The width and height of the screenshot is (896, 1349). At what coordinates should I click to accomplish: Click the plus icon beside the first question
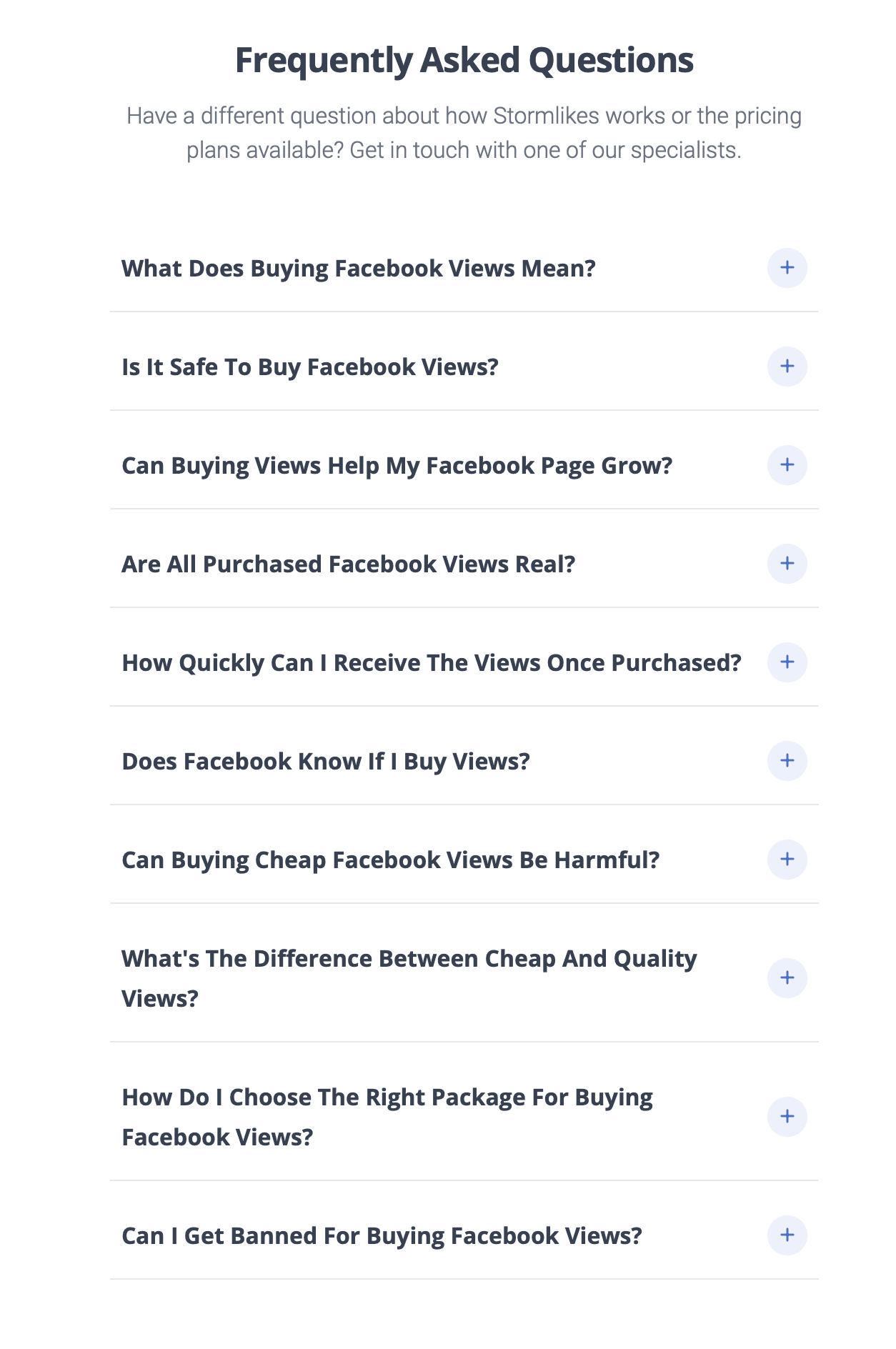(787, 268)
